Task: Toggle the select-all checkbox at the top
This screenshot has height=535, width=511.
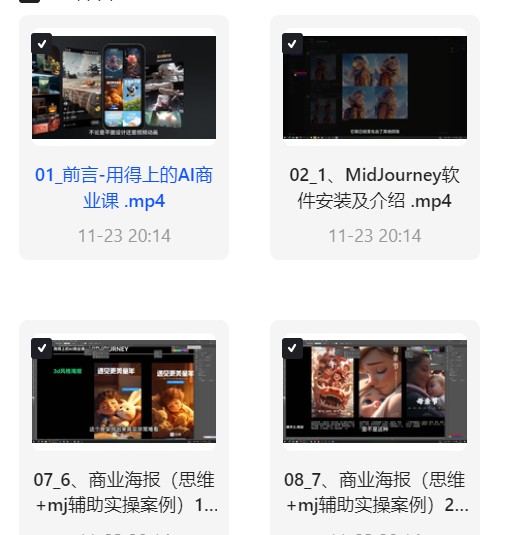Action: click(29, 1)
